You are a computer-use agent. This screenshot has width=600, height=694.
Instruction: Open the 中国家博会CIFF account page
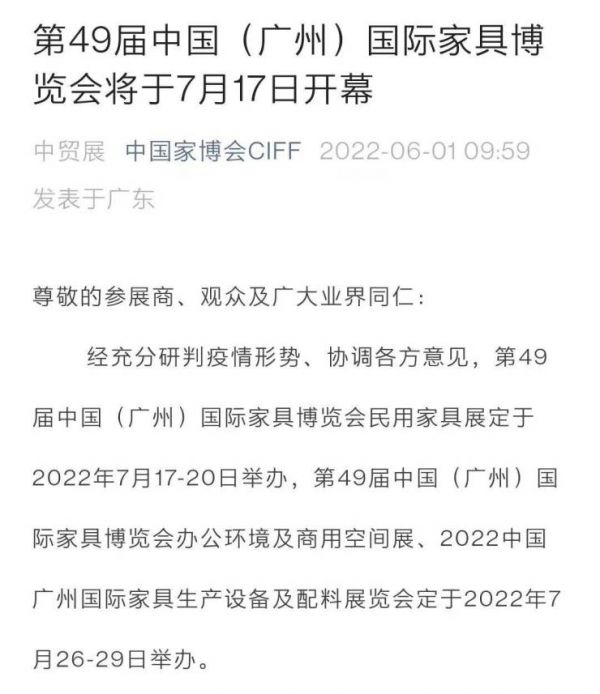coord(212,152)
